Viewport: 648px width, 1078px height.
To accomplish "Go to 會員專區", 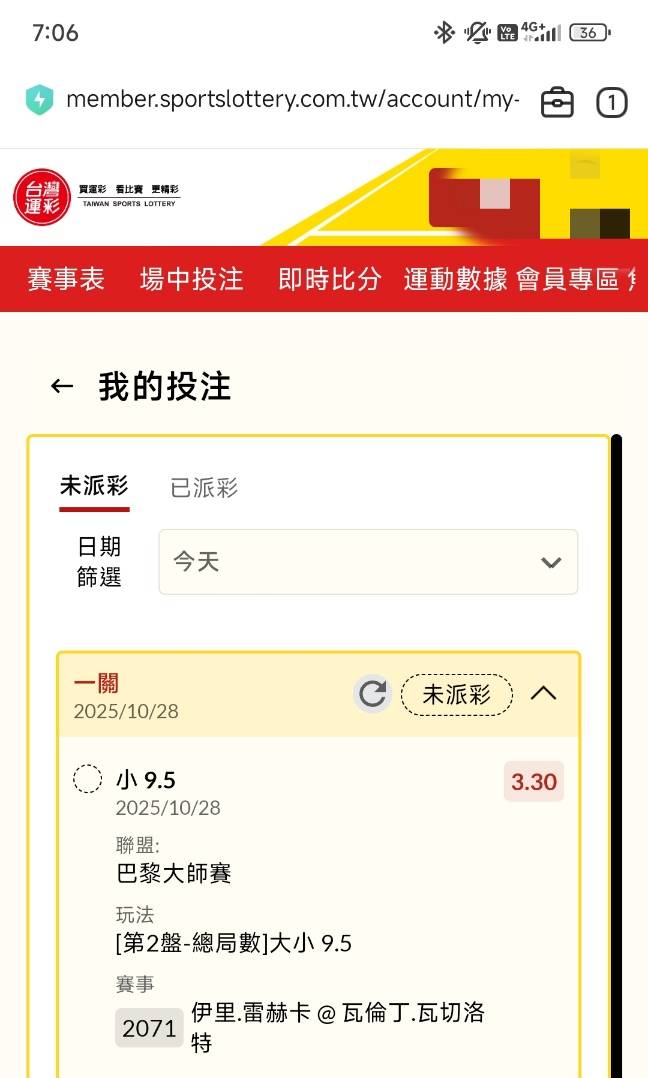I will 567,279.
